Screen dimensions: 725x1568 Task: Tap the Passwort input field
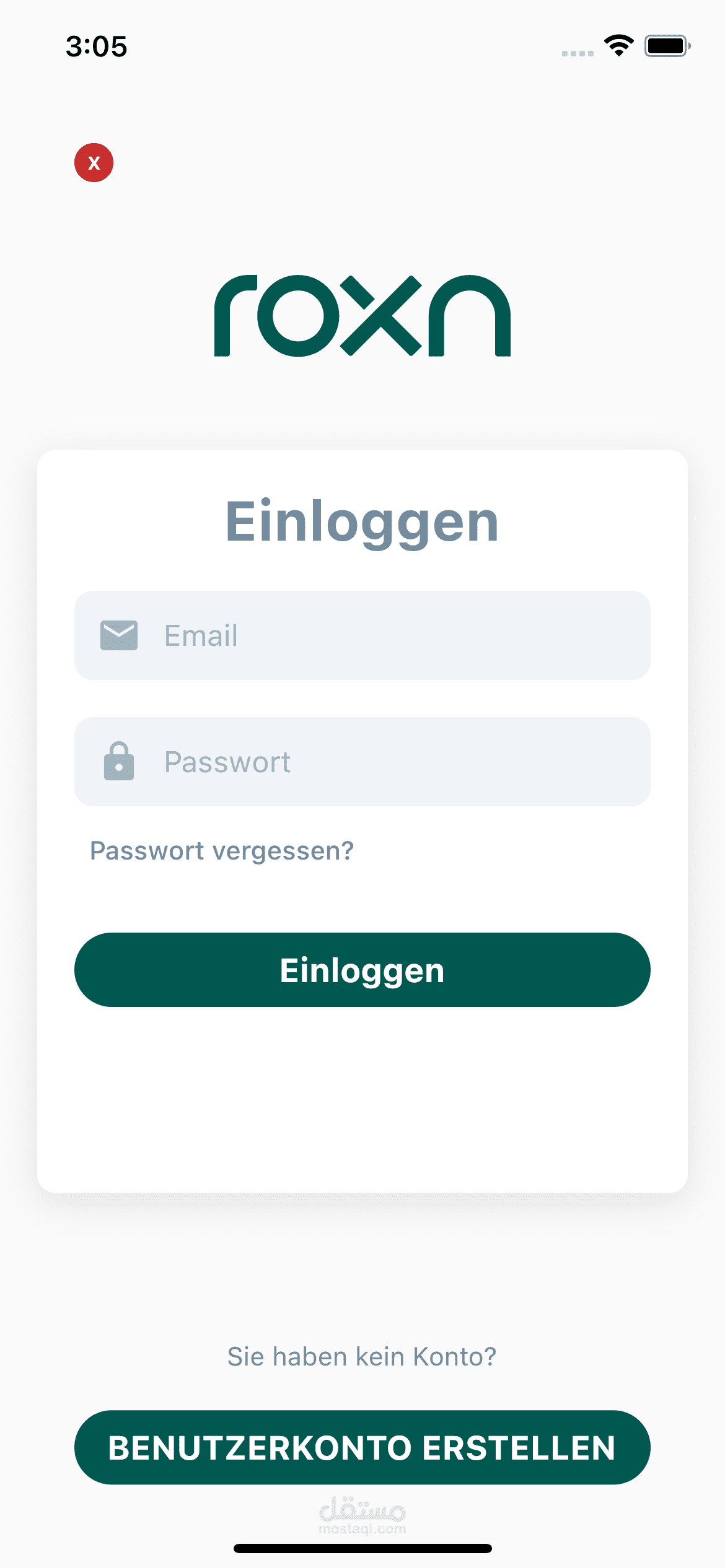click(x=362, y=762)
